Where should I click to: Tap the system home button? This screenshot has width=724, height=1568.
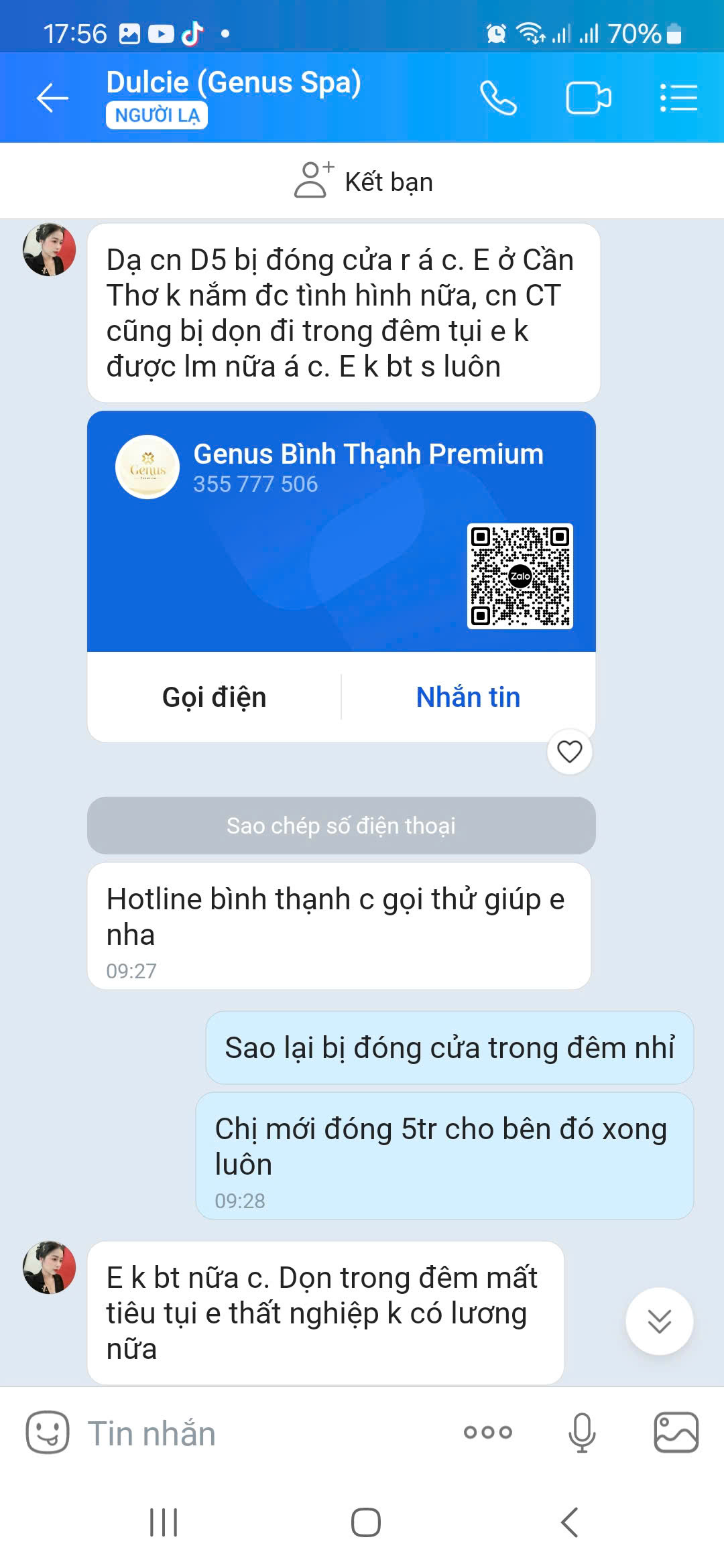point(366,1522)
